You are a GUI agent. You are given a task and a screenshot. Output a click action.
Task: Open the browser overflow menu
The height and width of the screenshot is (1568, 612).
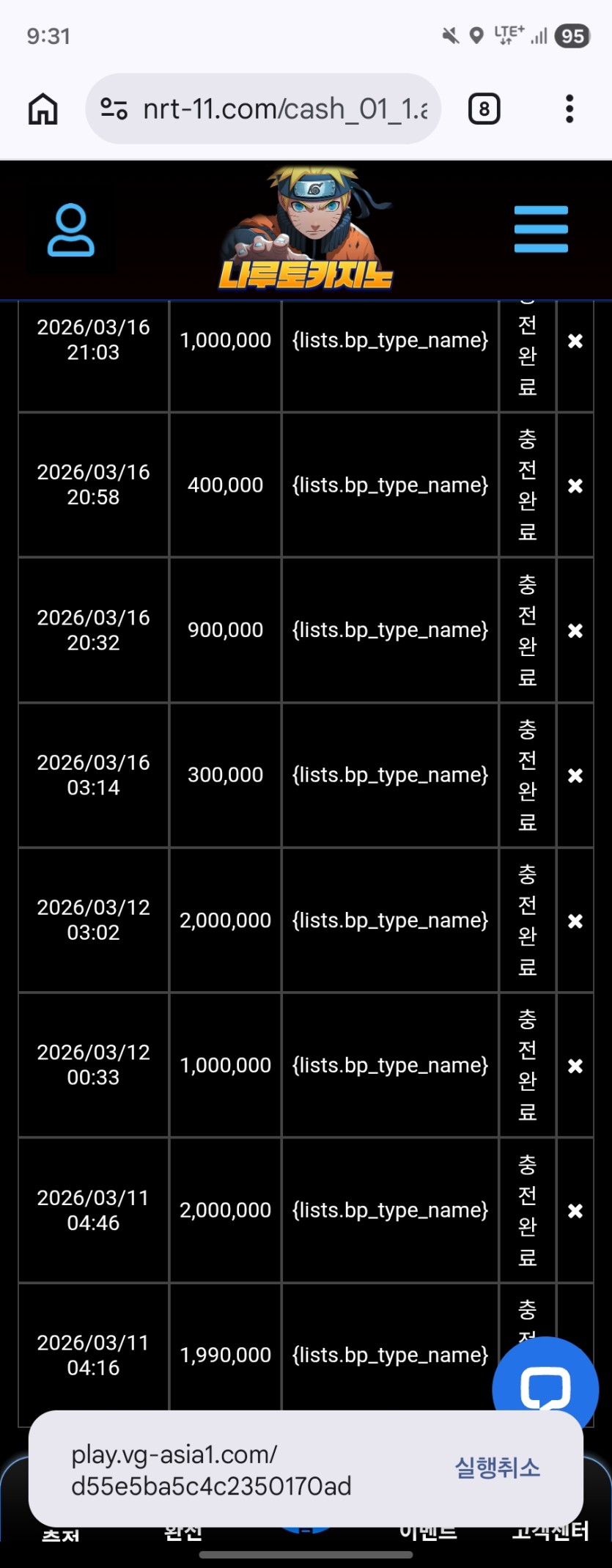click(569, 109)
